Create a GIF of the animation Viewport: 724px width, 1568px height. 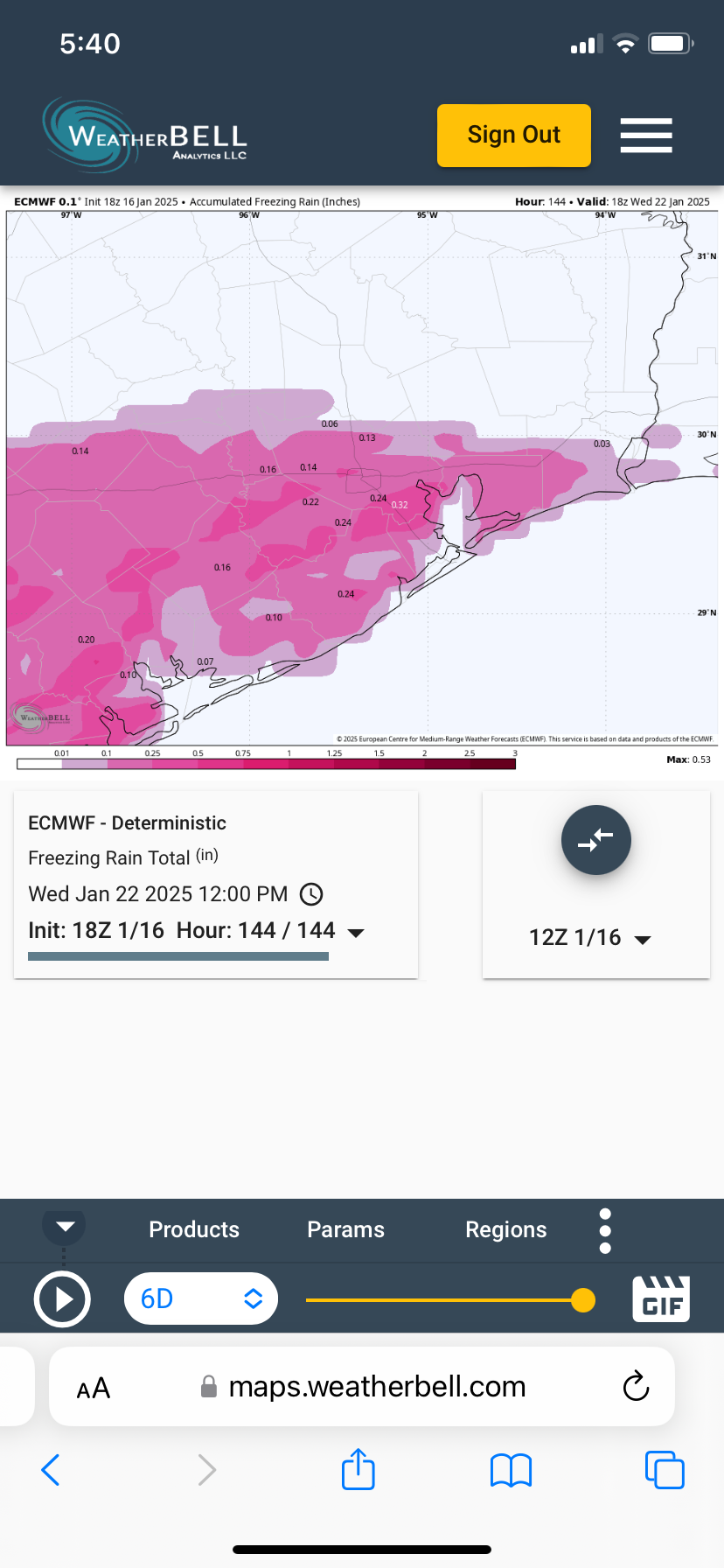click(661, 1298)
